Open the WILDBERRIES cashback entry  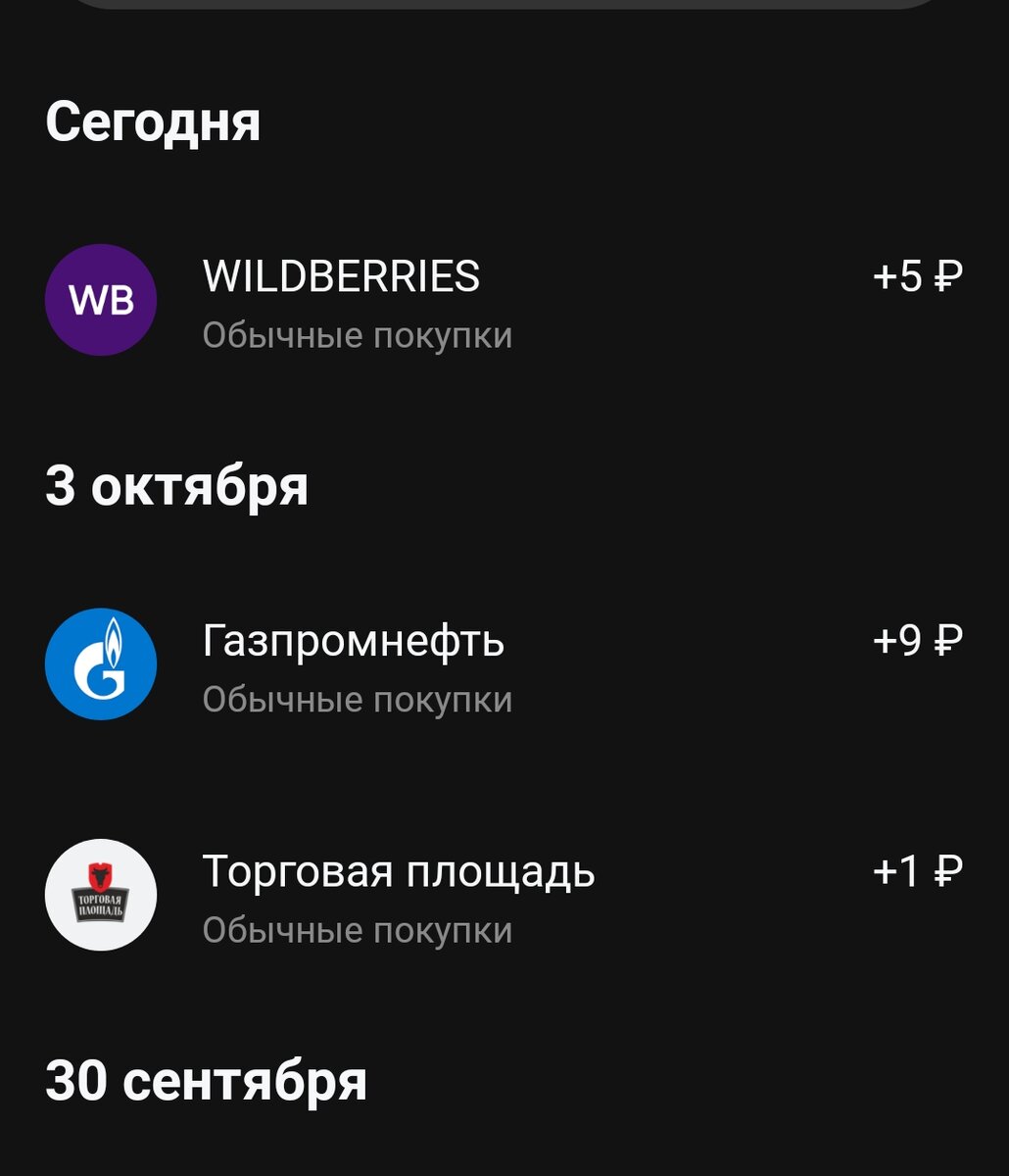click(504, 301)
